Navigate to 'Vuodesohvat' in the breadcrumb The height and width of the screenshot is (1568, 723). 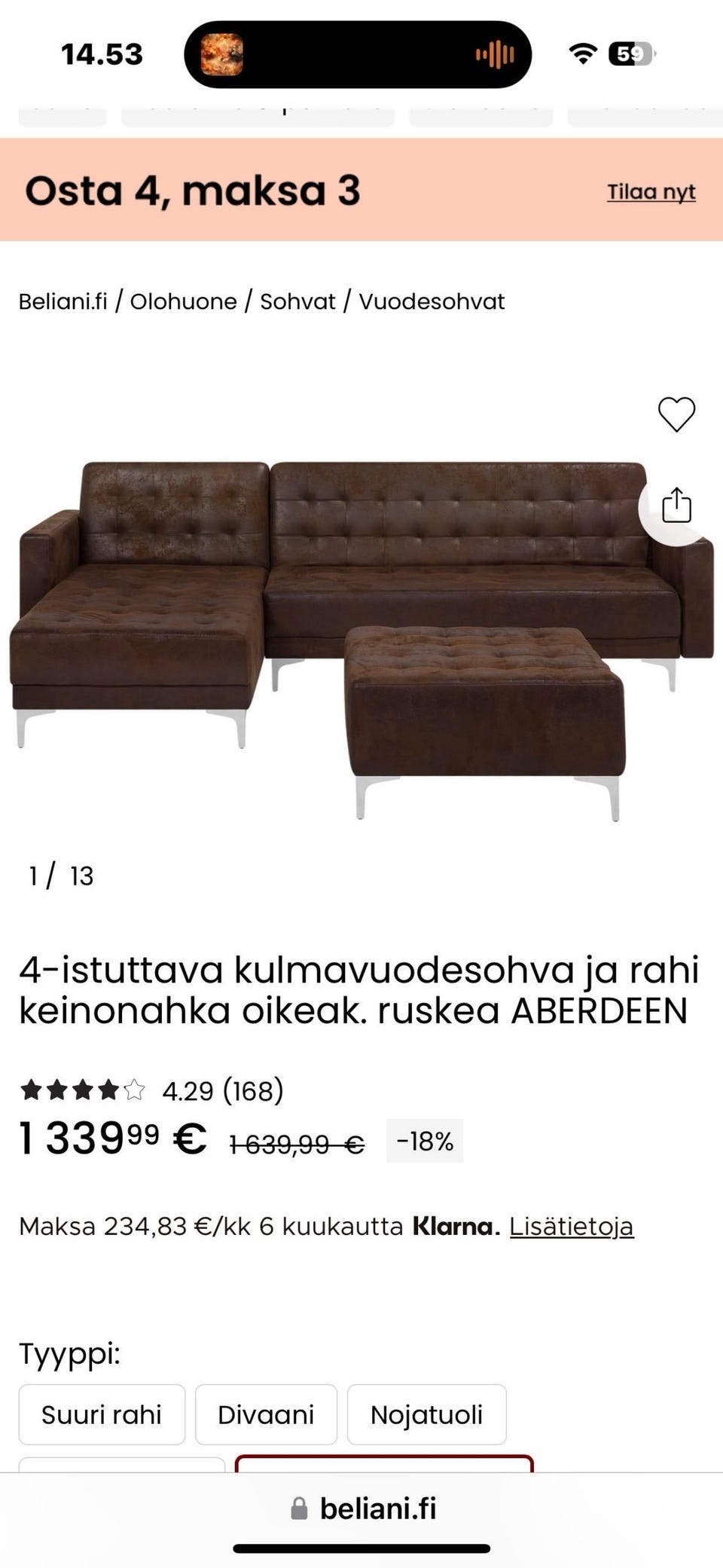pyautogui.click(x=432, y=301)
